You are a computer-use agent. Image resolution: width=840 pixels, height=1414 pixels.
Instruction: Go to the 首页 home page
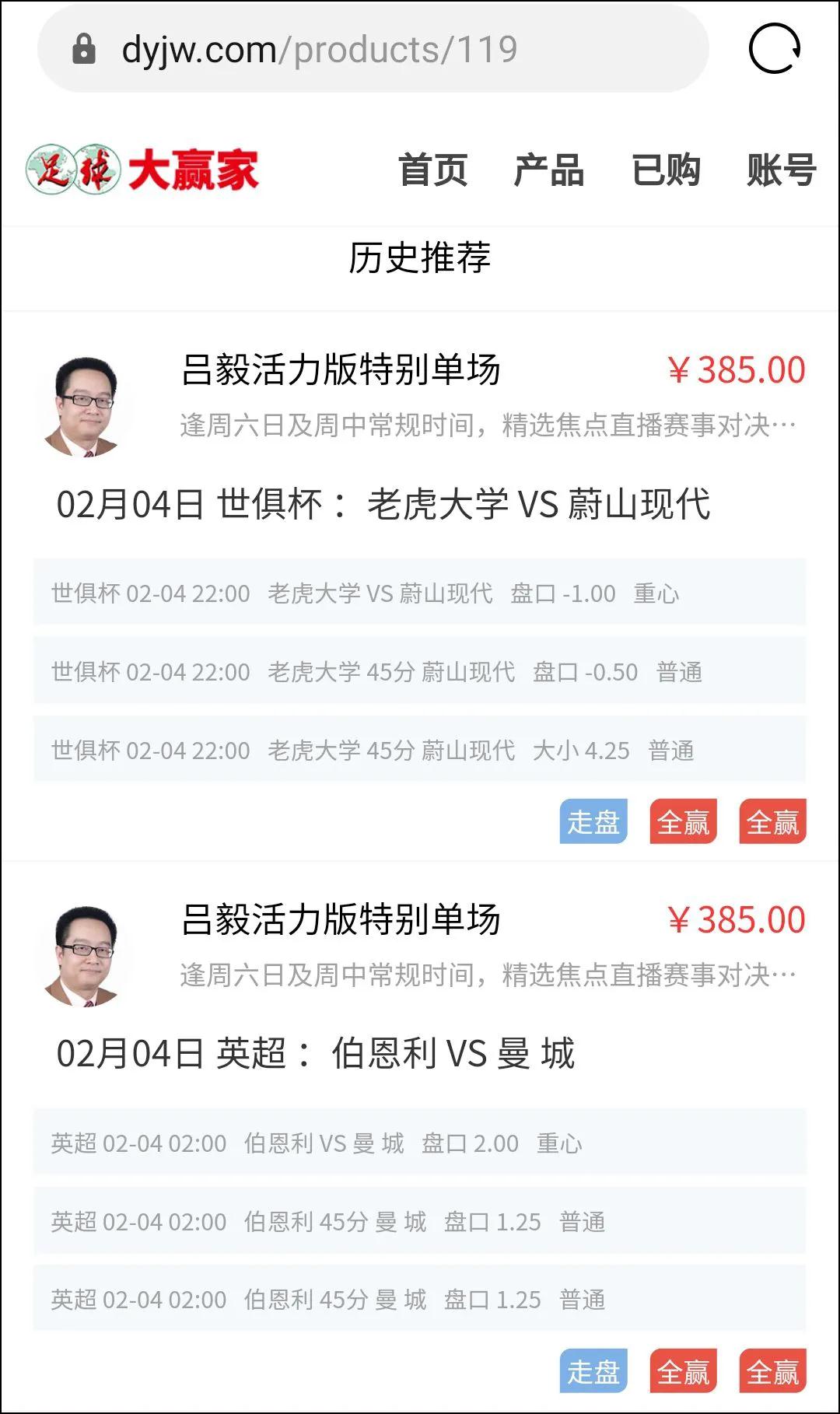(x=432, y=170)
